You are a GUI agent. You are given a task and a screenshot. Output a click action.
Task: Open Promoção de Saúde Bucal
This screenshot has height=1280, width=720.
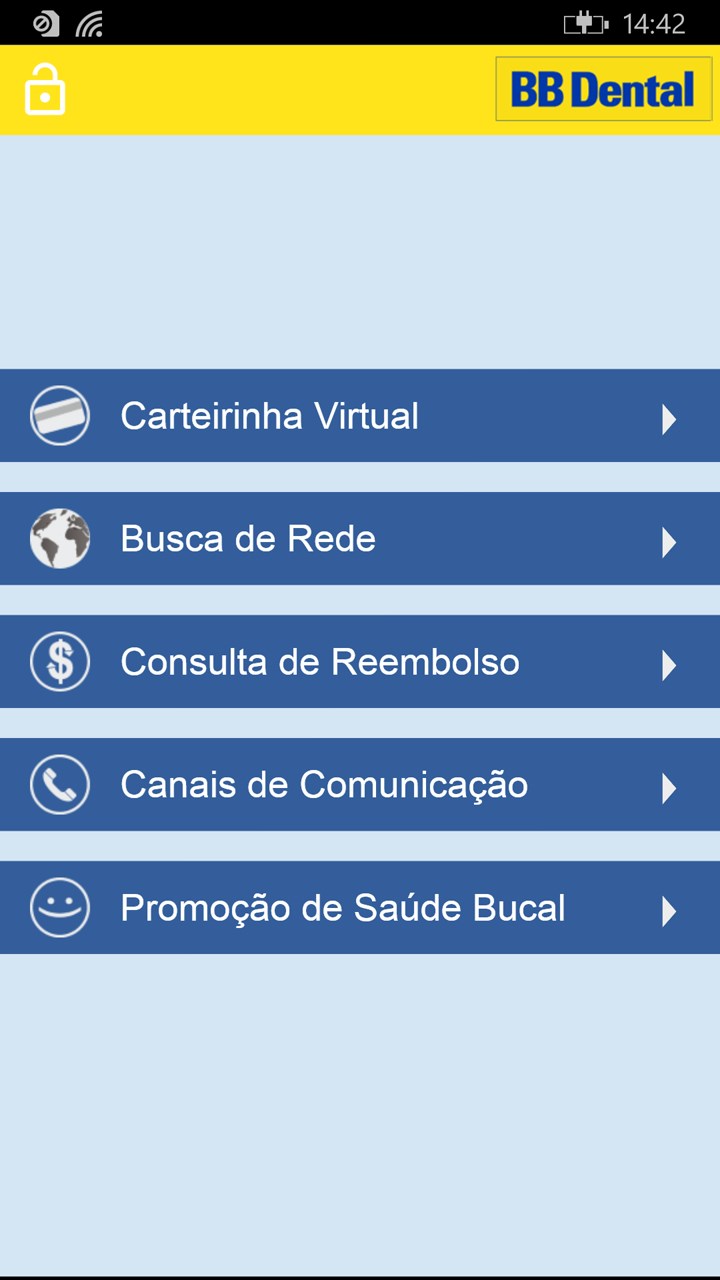point(360,908)
